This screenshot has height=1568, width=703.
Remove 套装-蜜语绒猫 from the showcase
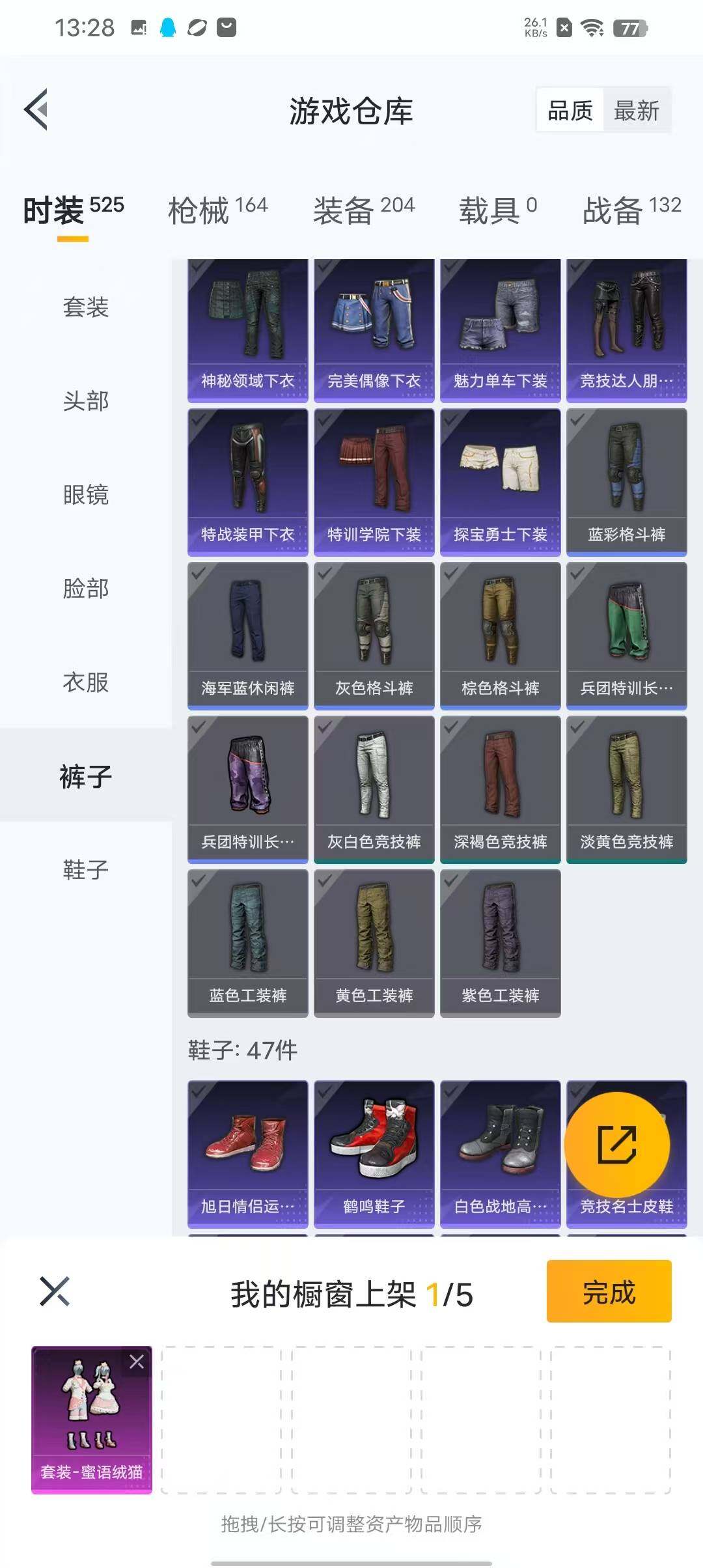tap(137, 1362)
